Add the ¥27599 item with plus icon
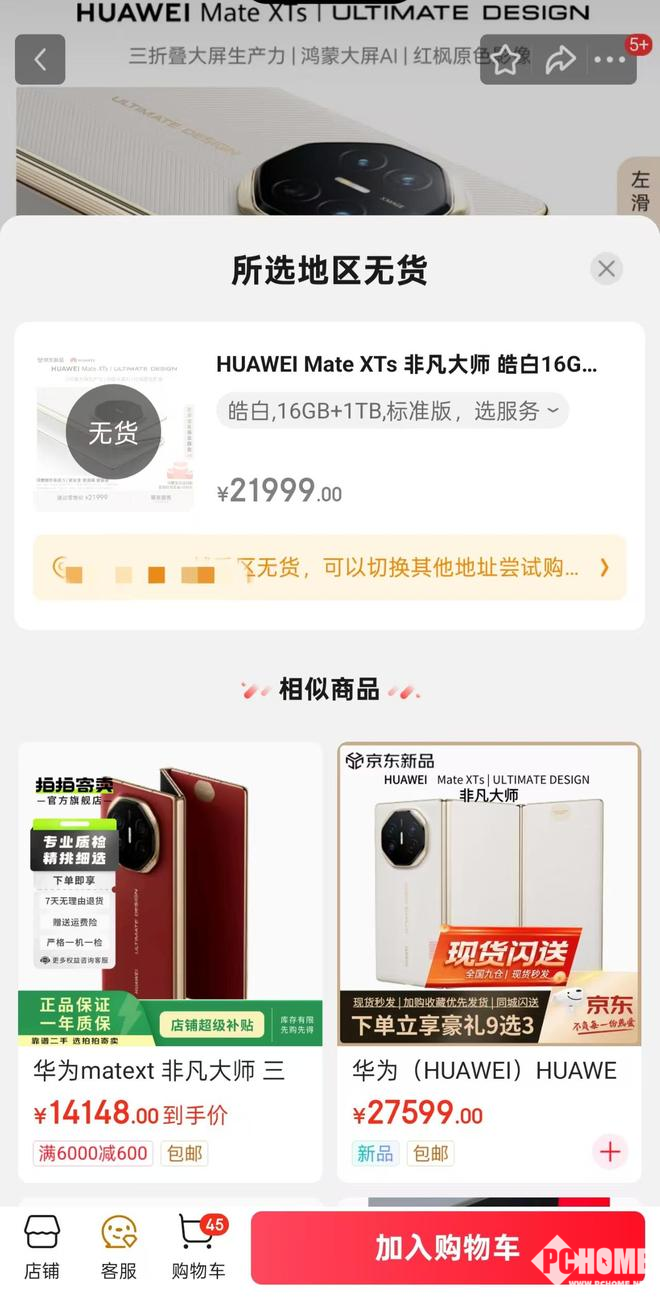This screenshot has width=660, height=1299. (x=610, y=1152)
